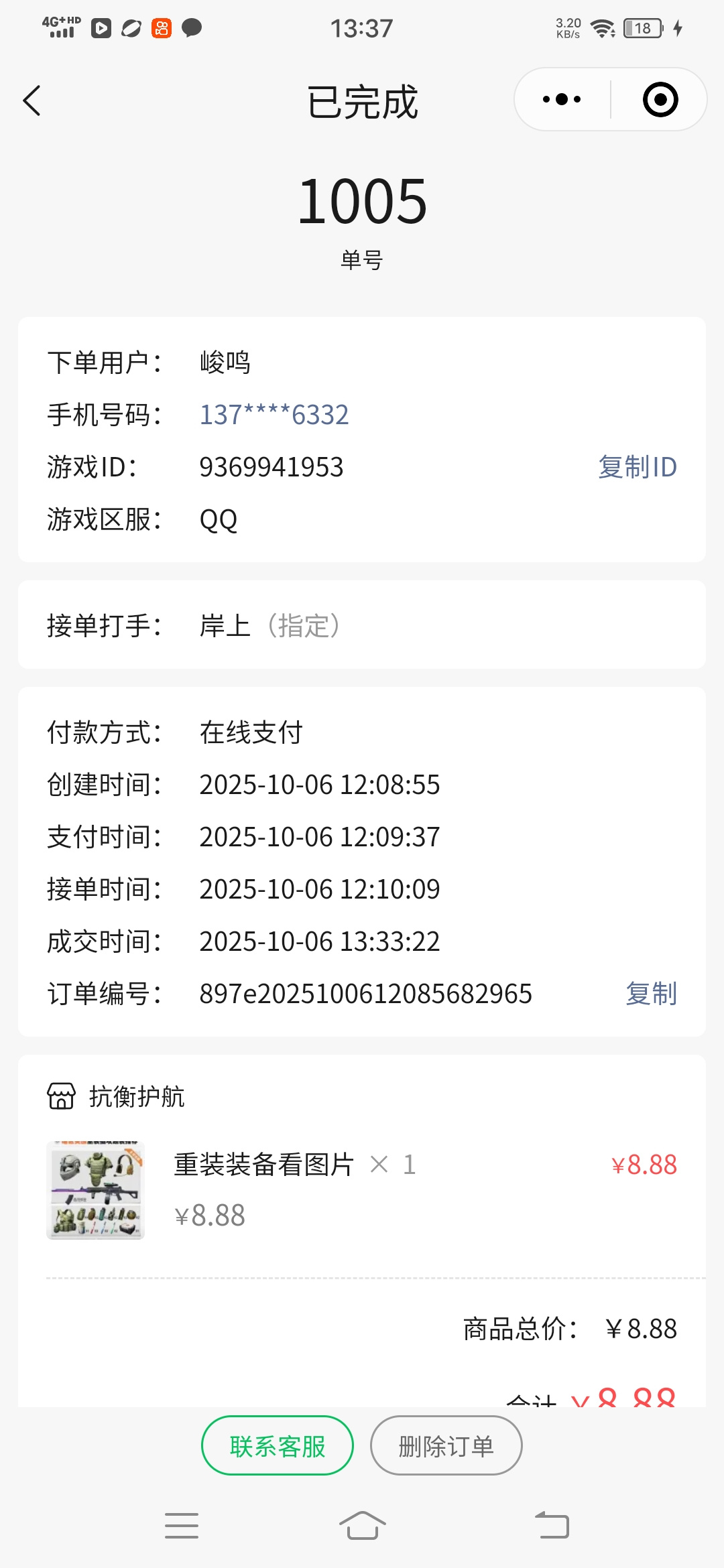Tap the system back button
Image resolution: width=724 pixels, height=1568 pixels.
click(552, 1526)
